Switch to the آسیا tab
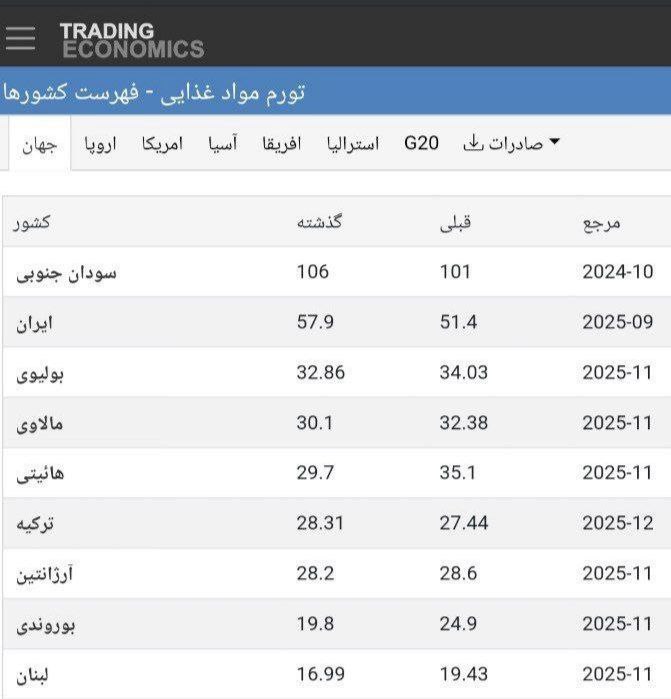Viewport: 671px width, 699px height. click(x=222, y=144)
